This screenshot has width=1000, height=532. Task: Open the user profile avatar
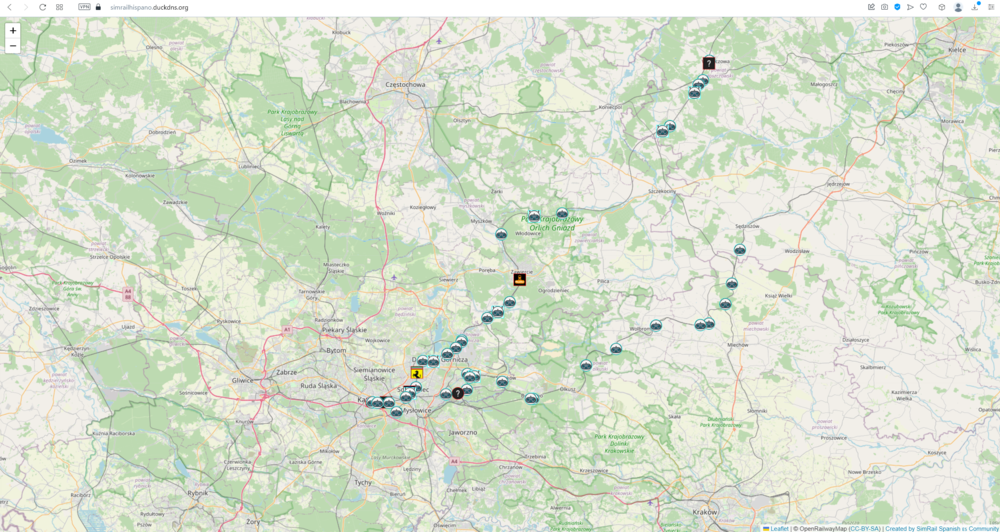point(958,7)
